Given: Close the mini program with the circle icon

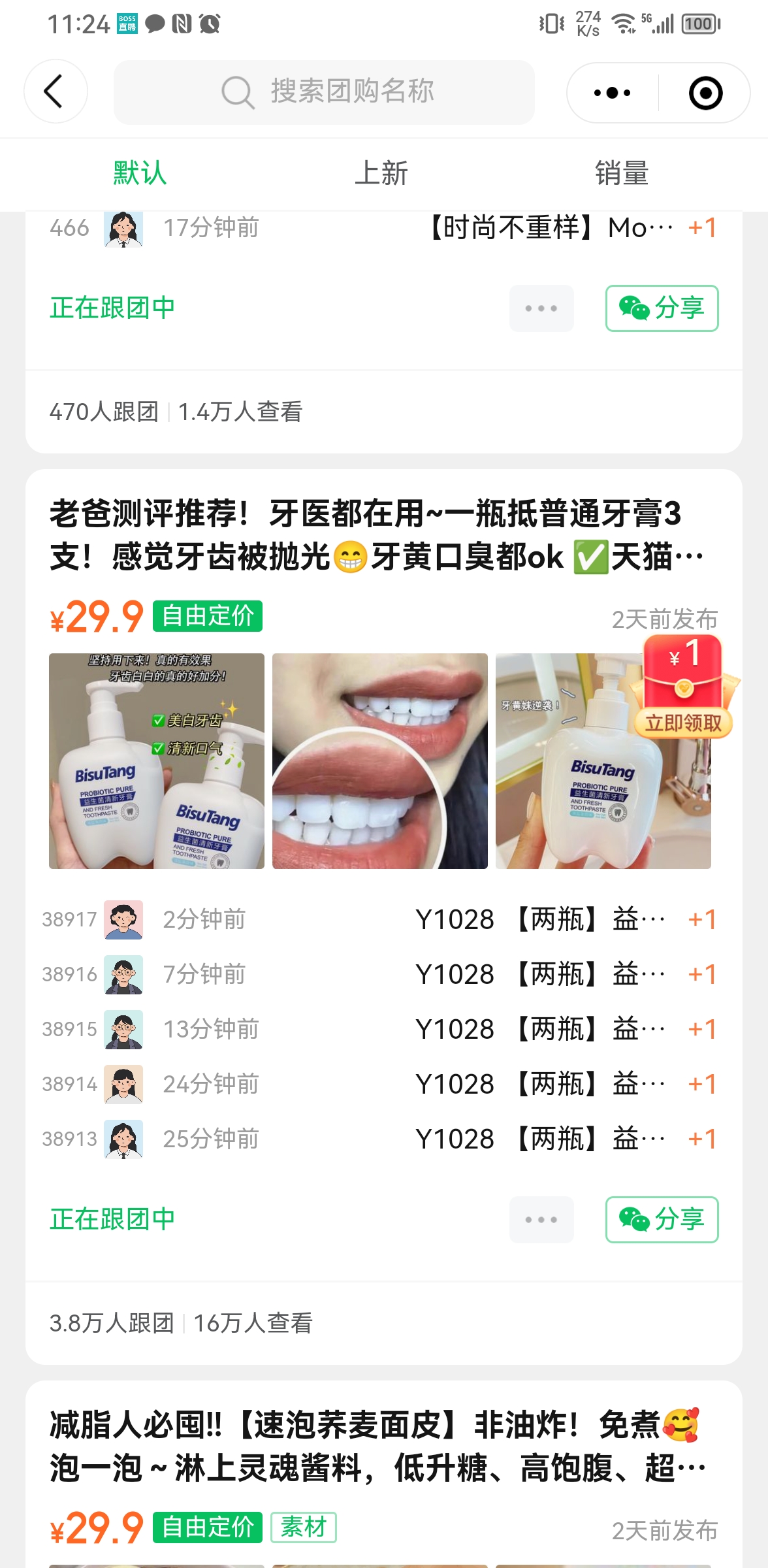Looking at the screenshot, I should pos(705,93).
